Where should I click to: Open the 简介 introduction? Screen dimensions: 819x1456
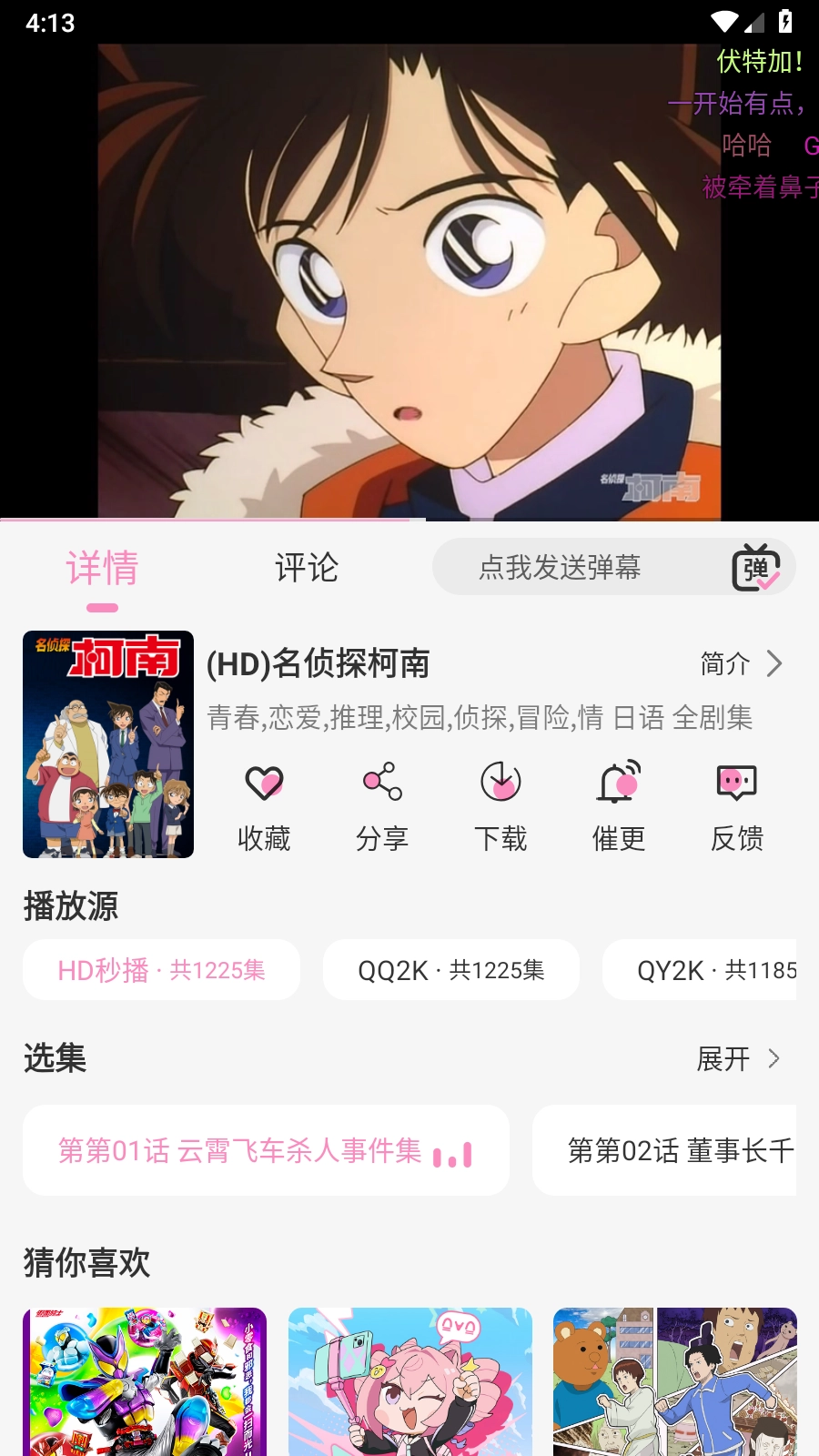[x=741, y=663]
